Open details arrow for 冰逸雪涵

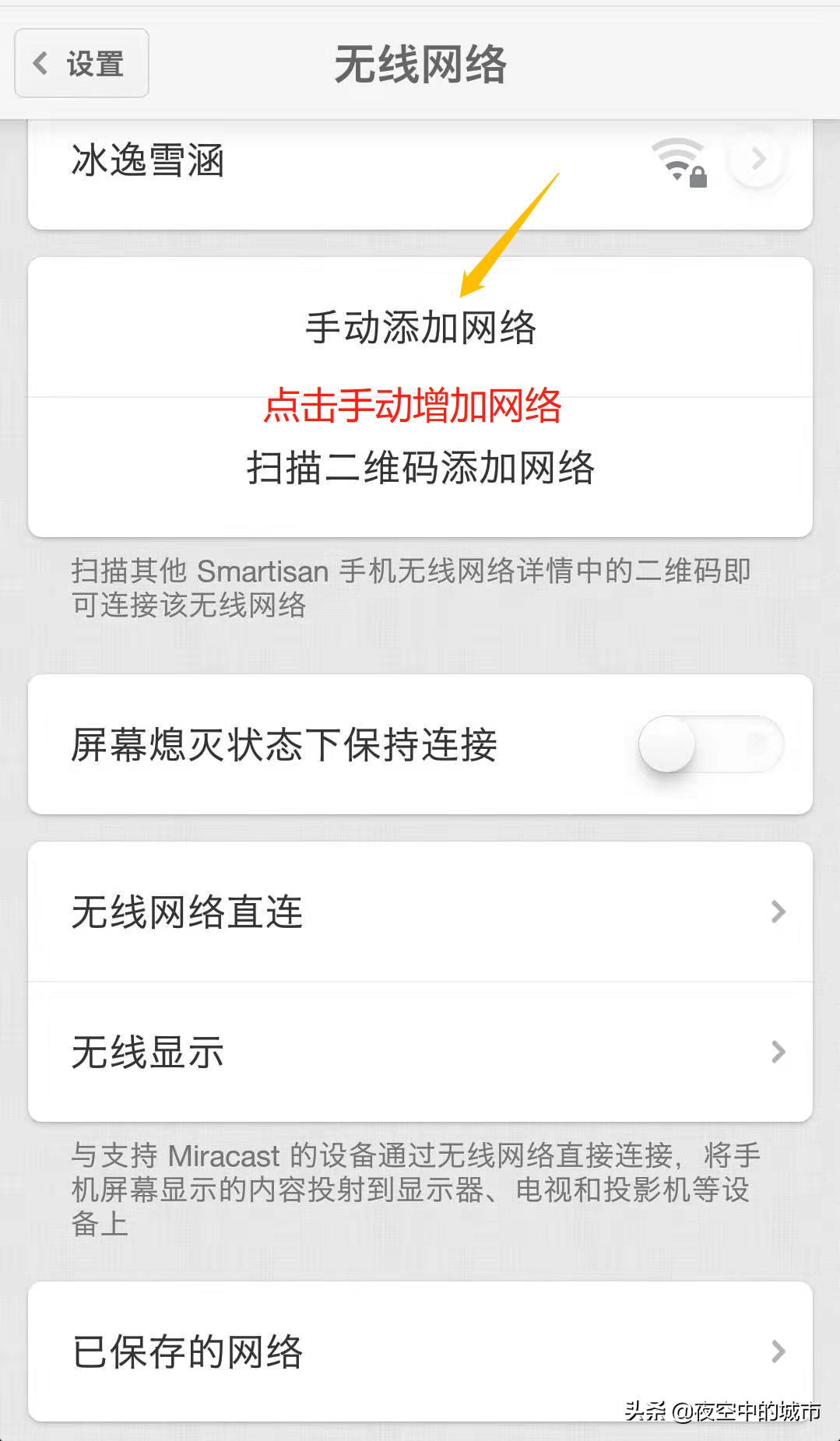tap(757, 160)
